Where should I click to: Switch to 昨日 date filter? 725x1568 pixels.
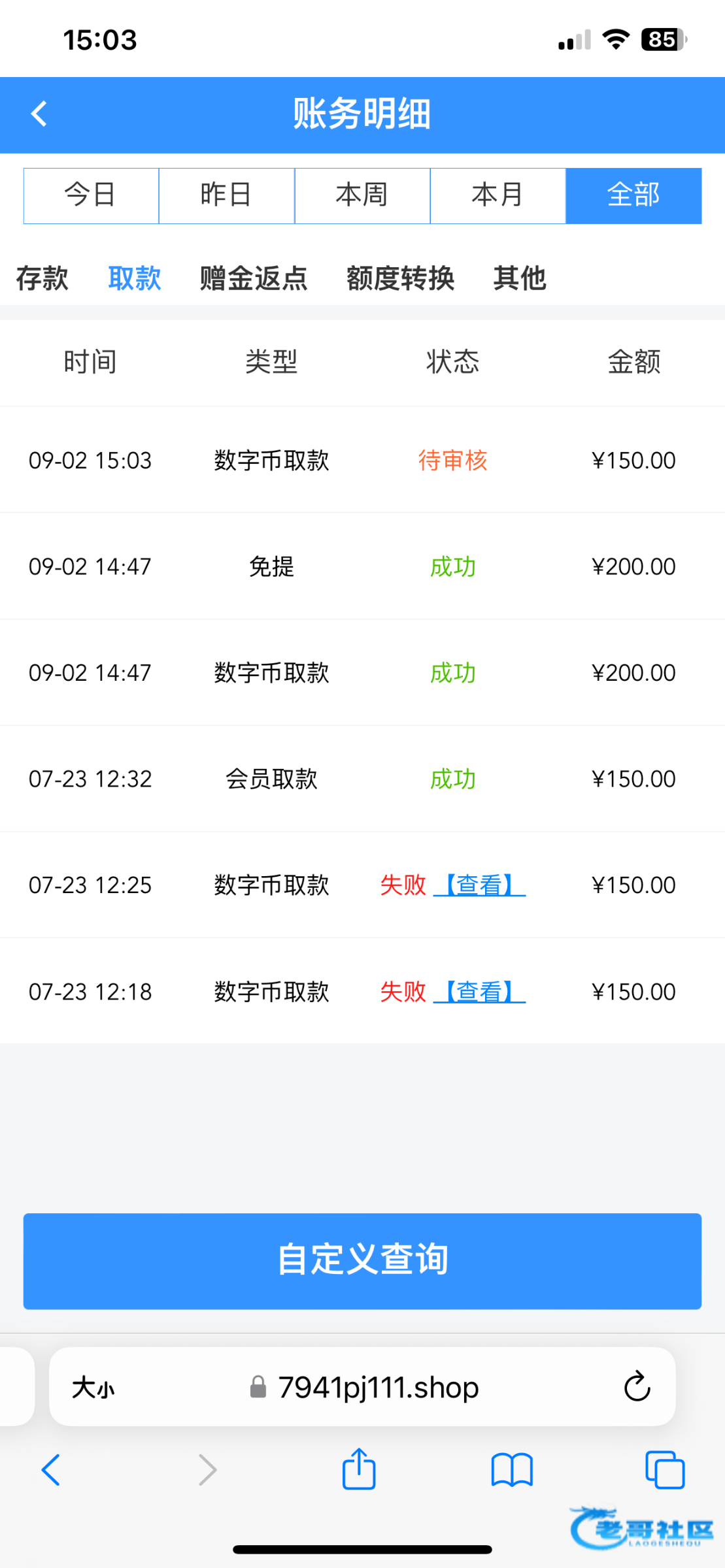(226, 195)
